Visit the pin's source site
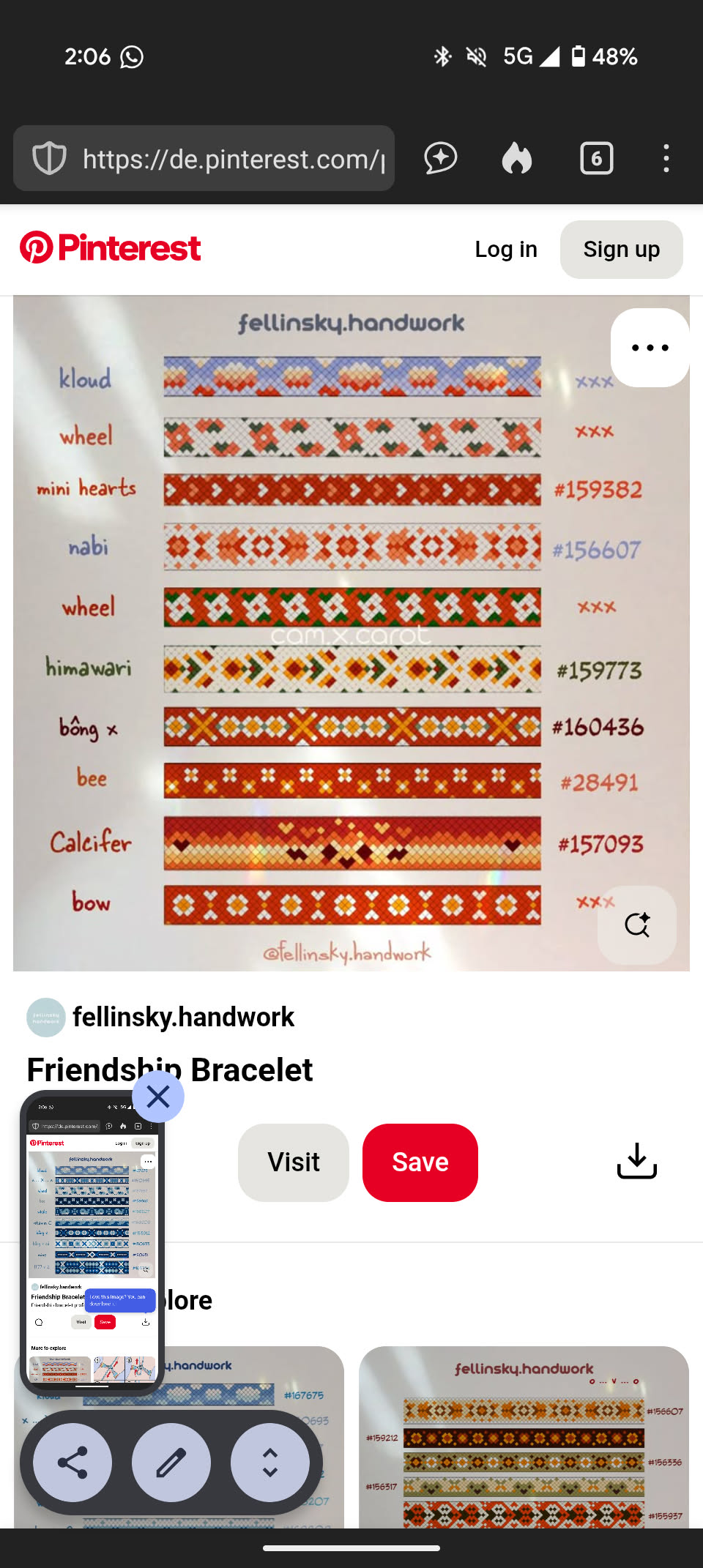The height and width of the screenshot is (1568, 703). pos(293,1162)
